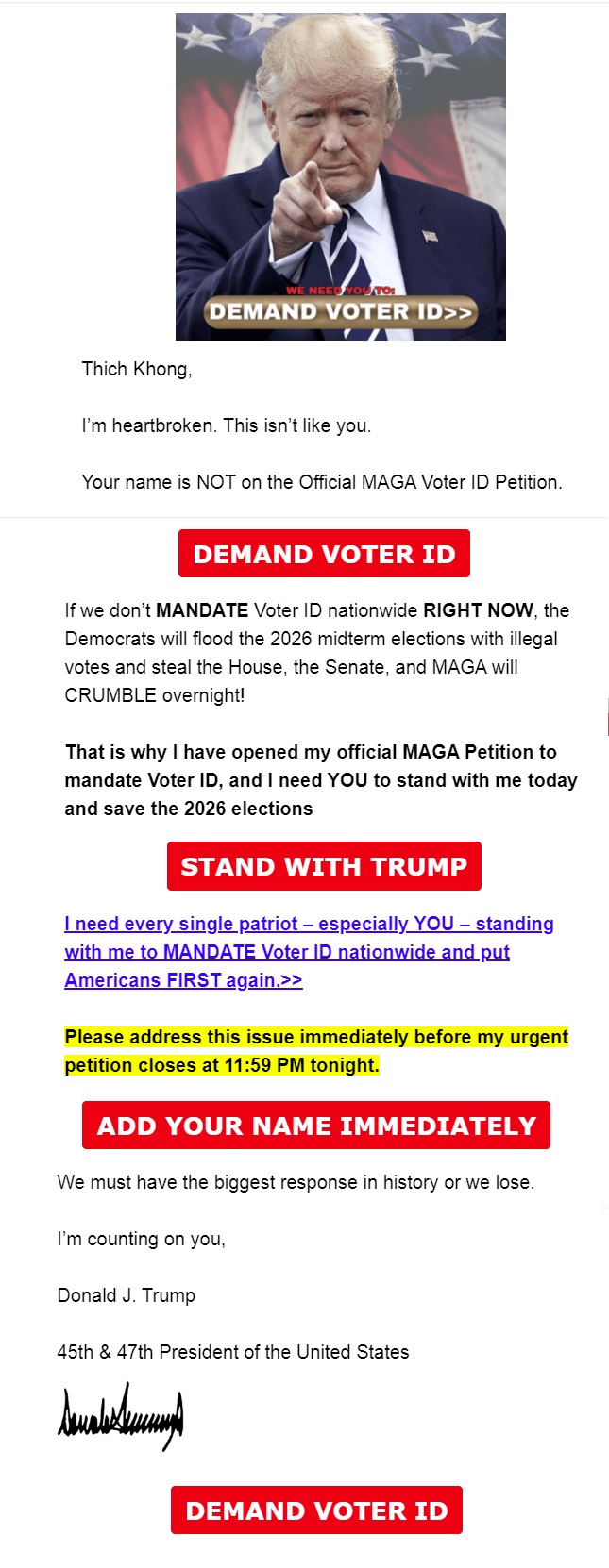The height and width of the screenshot is (1568, 609).
Task: Open the underlined 'I need every single patriot' link
Action: 309,951
